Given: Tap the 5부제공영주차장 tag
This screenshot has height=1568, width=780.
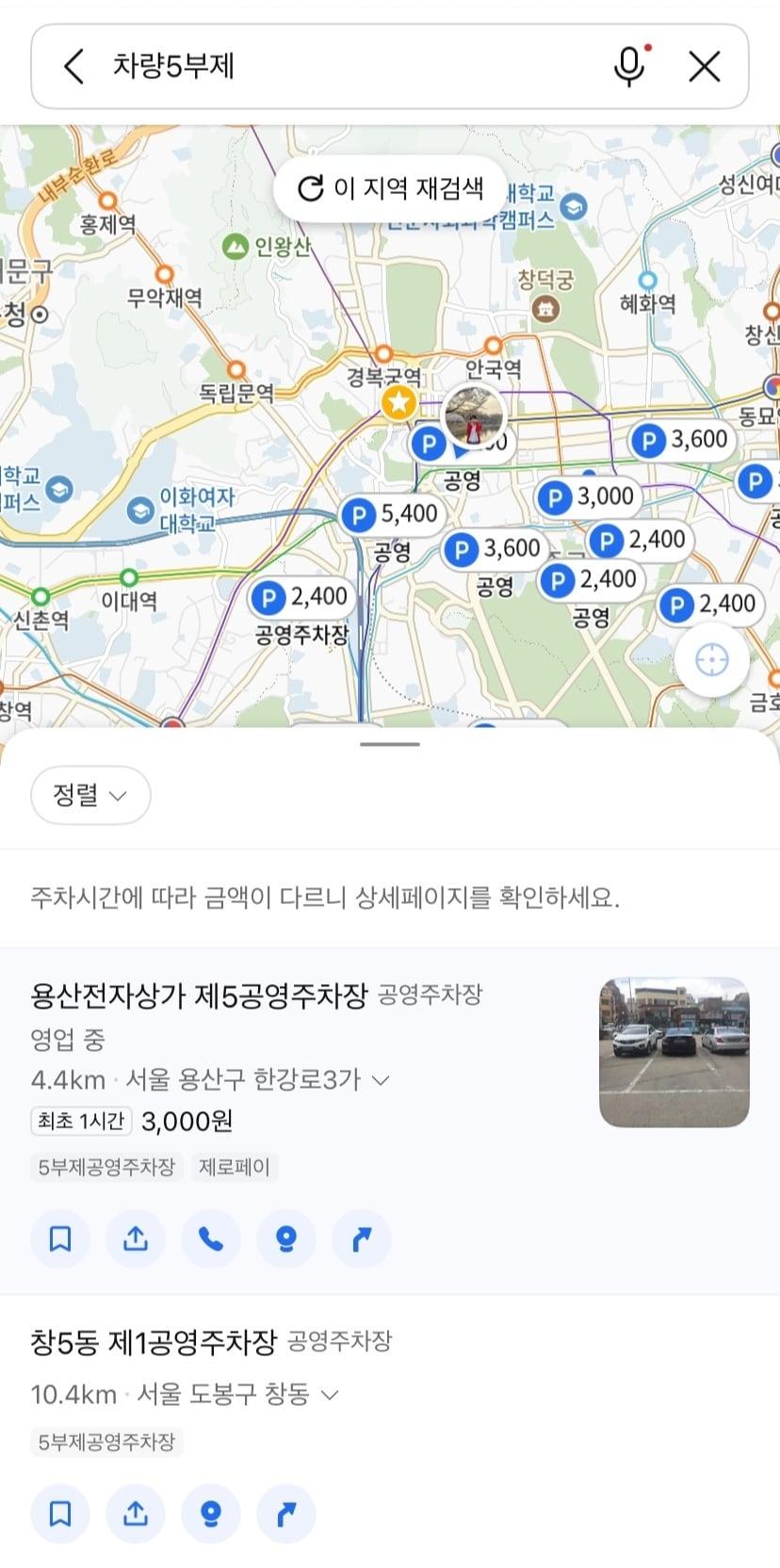Looking at the screenshot, I should [106, 1167].
